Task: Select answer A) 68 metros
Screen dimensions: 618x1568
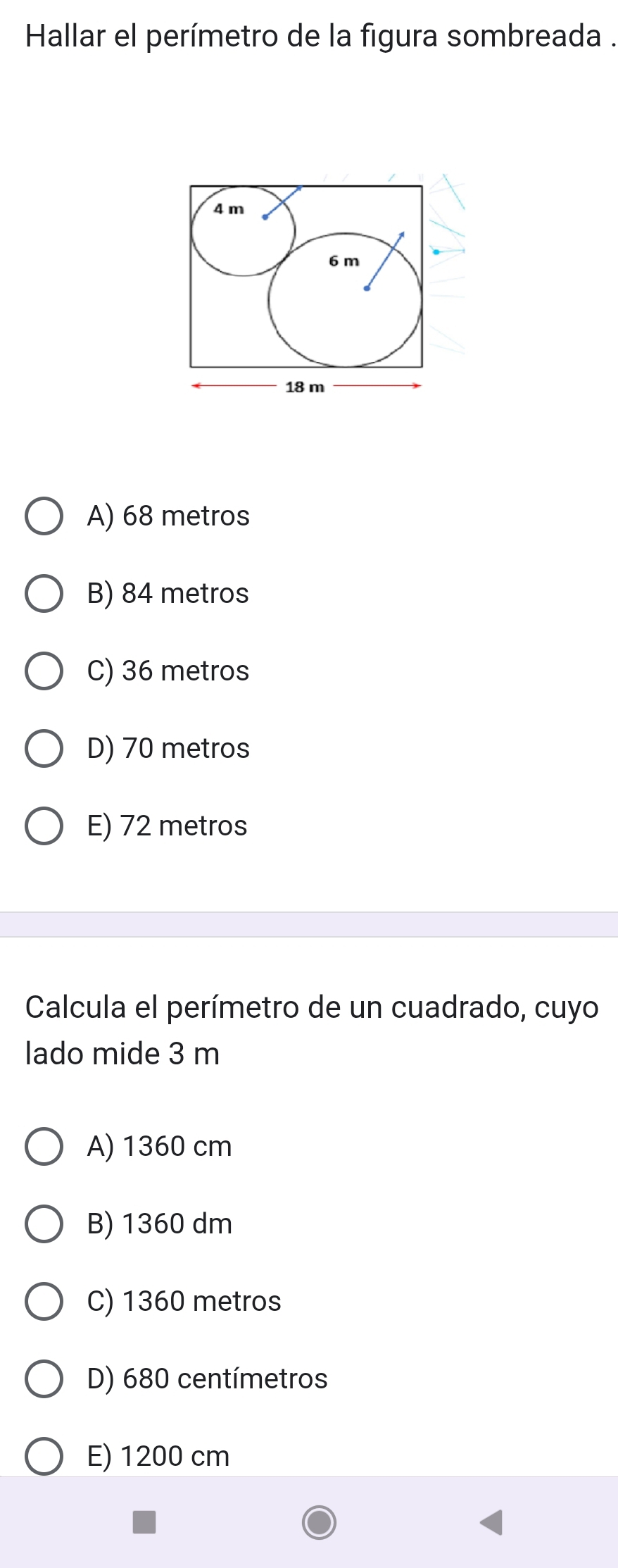Action: pyautogui.click(x=44, y=516)
